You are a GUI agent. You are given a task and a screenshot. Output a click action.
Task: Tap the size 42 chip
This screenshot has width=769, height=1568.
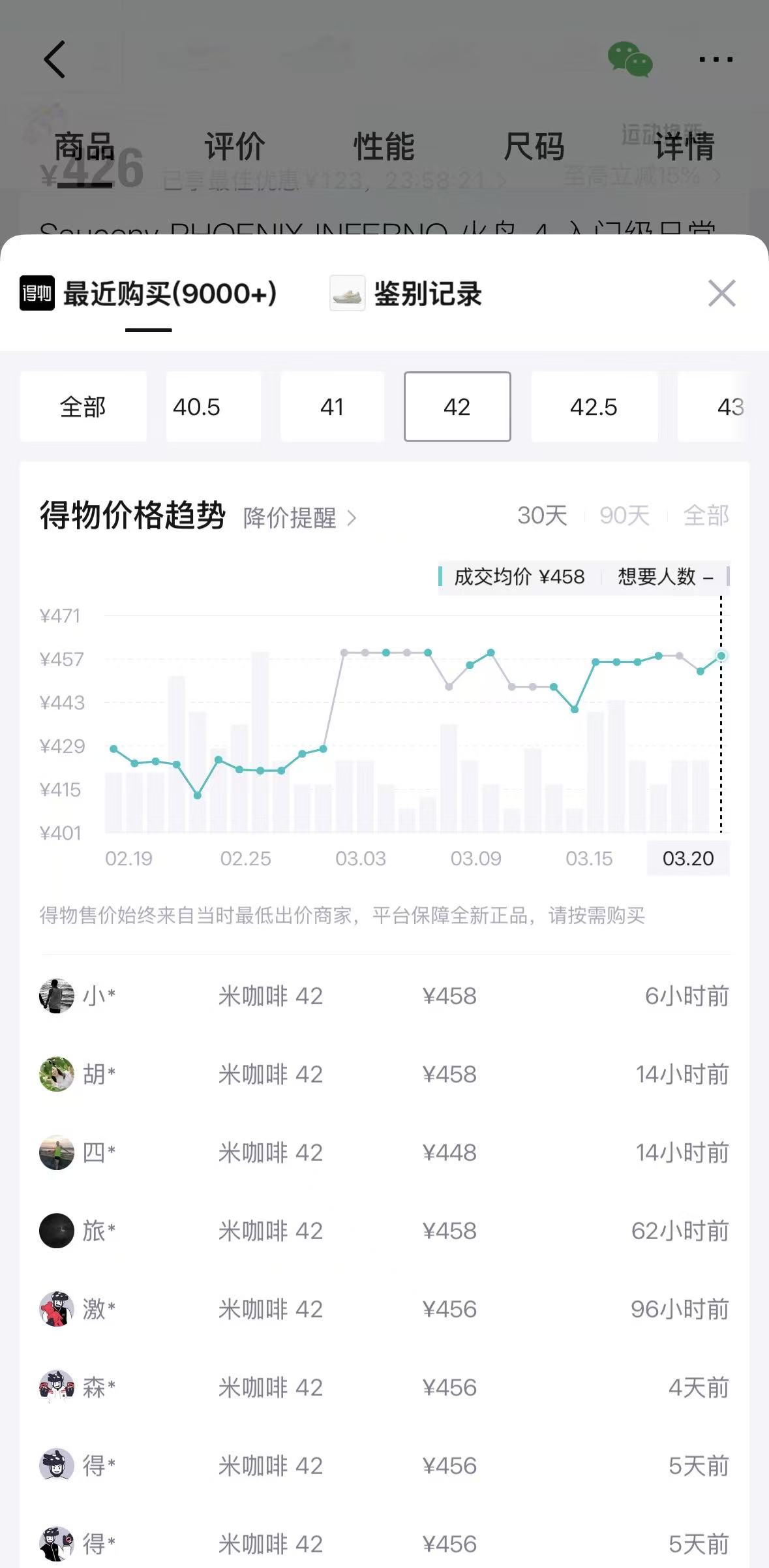click(x=457, y=407)
